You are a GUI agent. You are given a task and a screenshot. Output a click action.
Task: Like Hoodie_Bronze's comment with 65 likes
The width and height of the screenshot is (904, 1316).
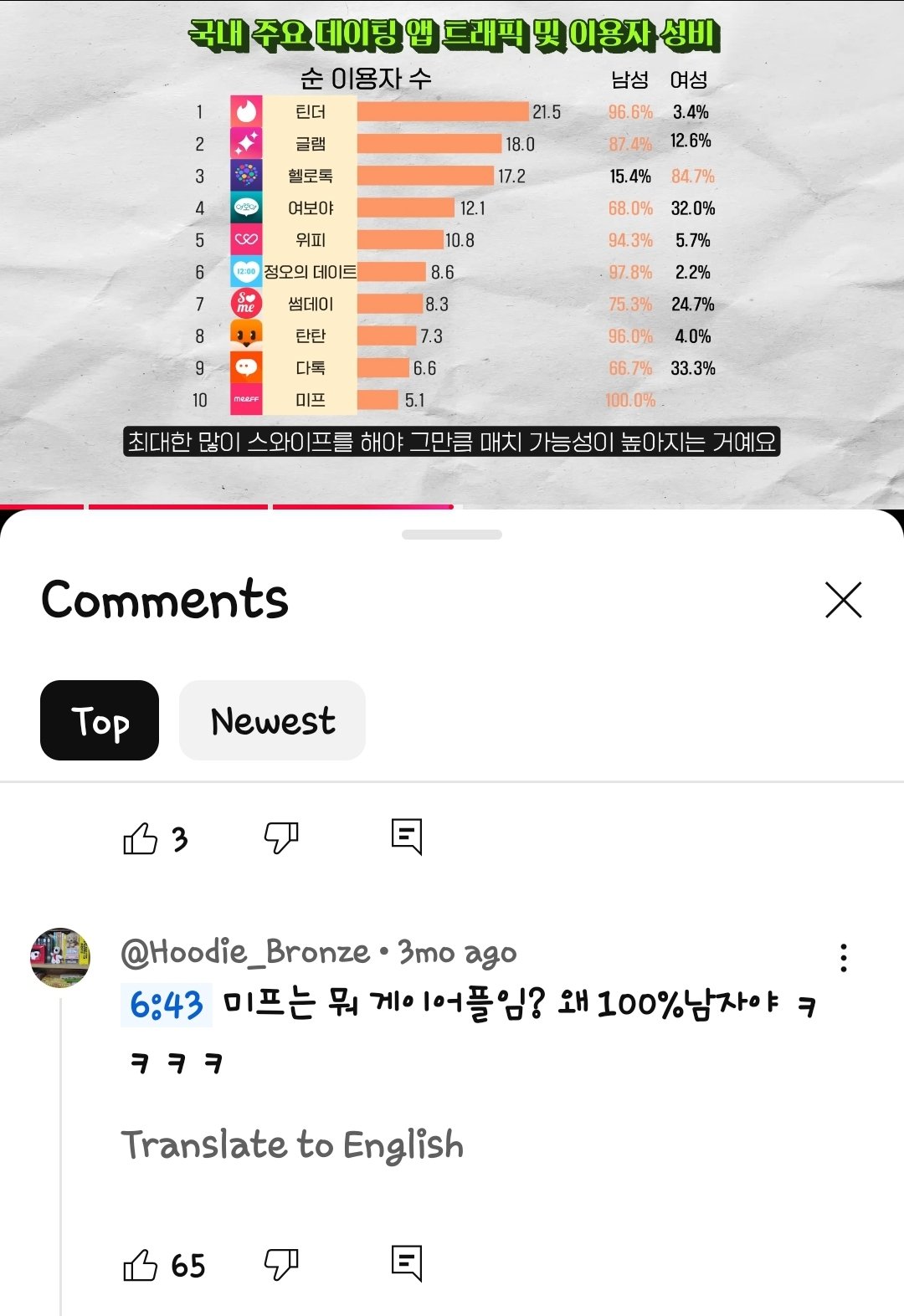click(141, 1264)
